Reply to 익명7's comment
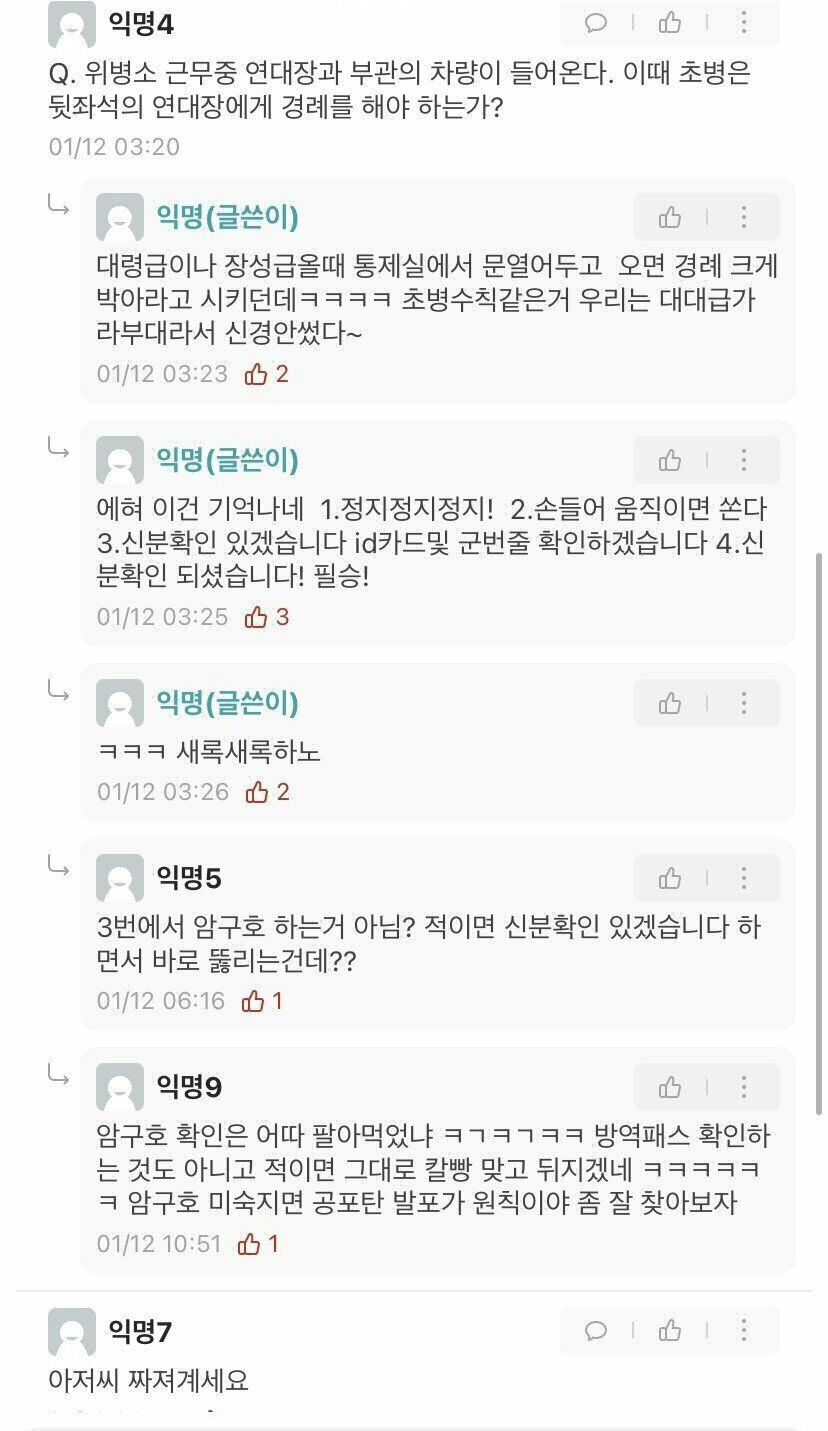This screenshot has height=1431, width=828. pyautogui.click(x=596, y=1330)
